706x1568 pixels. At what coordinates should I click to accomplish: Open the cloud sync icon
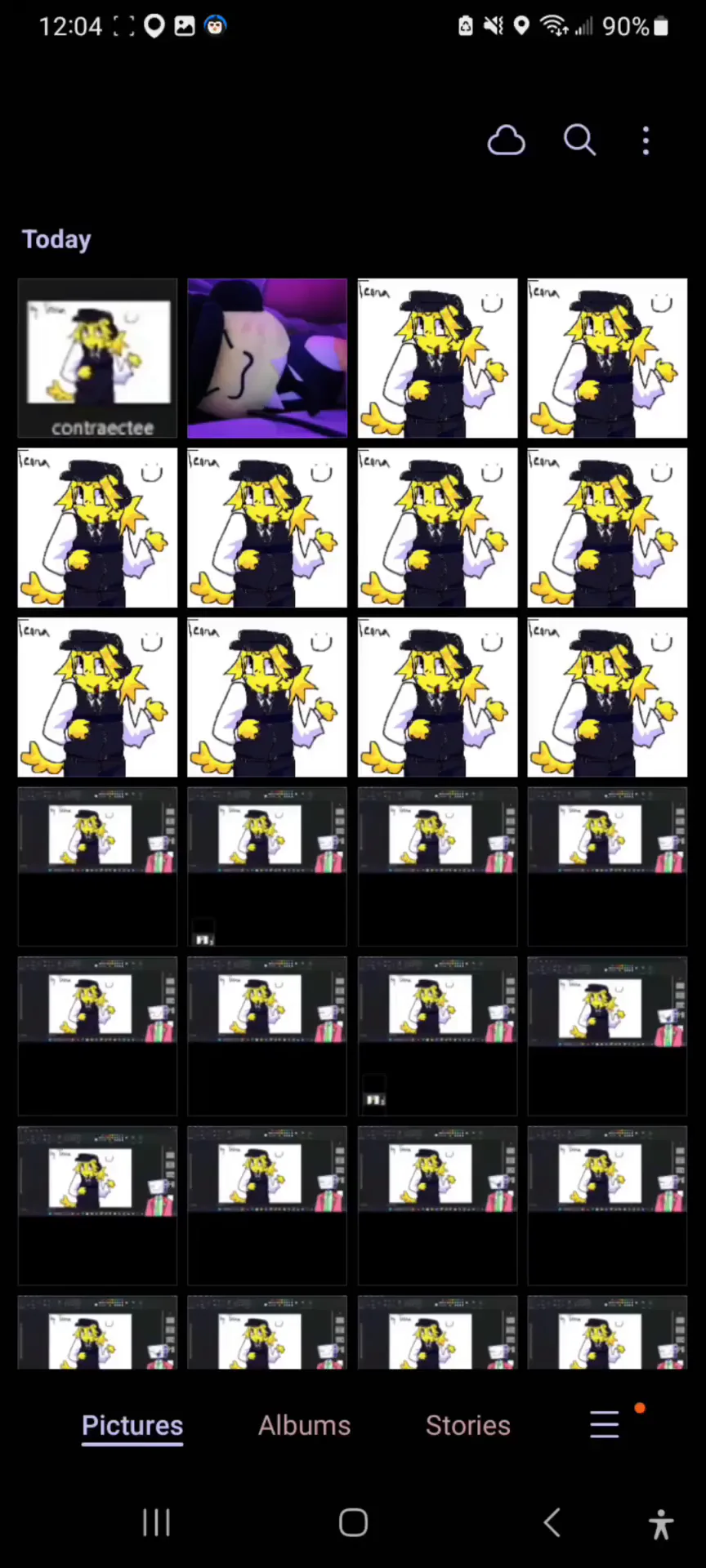pos(506,140)
